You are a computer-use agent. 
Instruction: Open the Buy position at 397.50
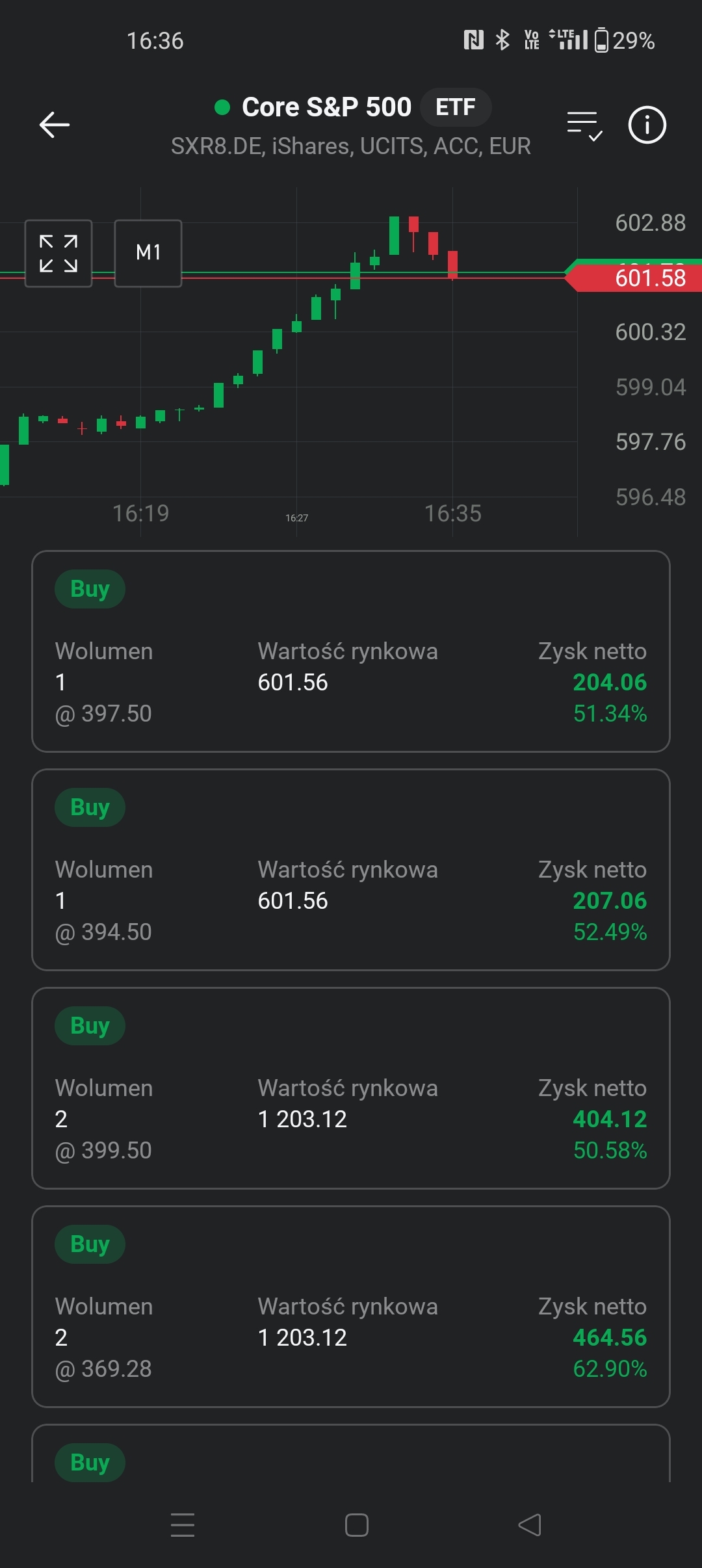351,651
